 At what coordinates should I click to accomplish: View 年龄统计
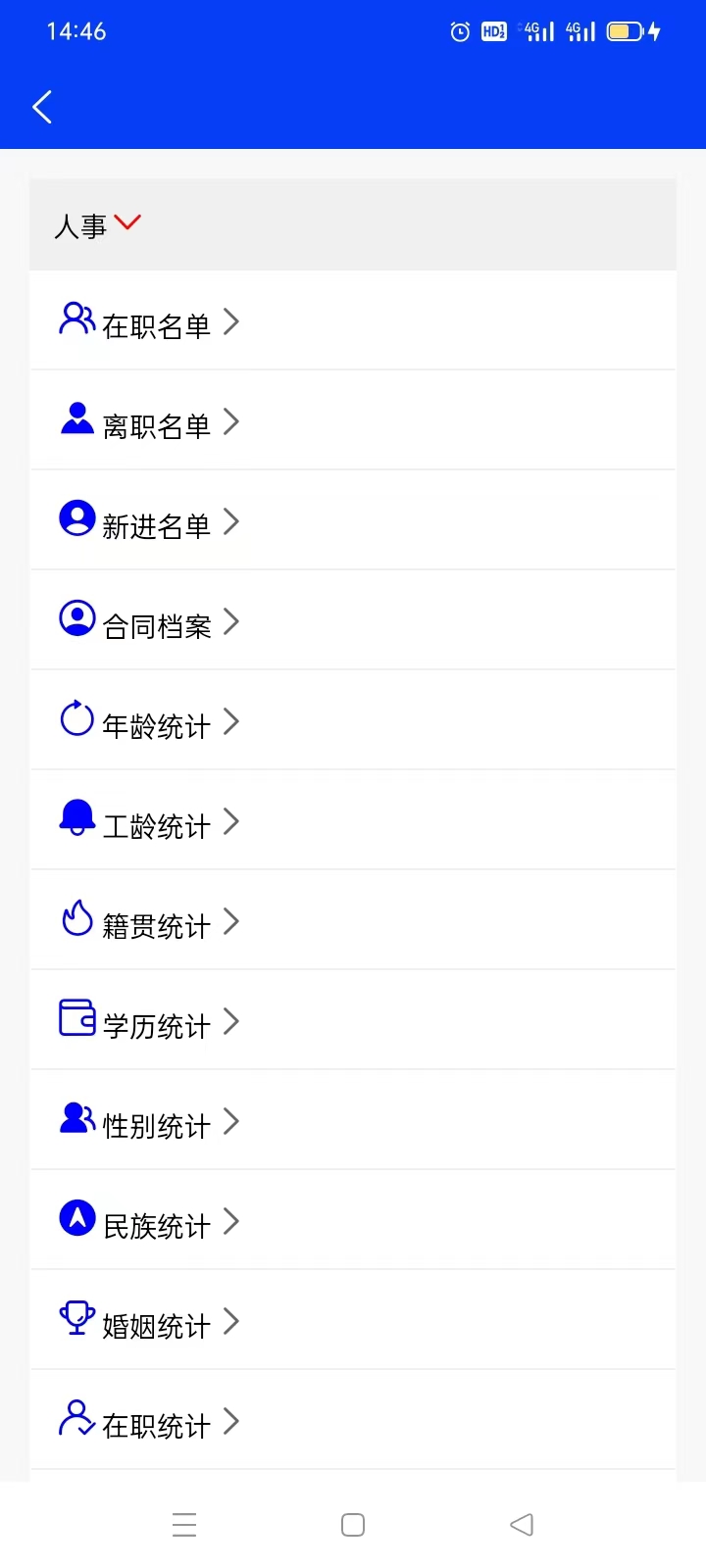353,721
